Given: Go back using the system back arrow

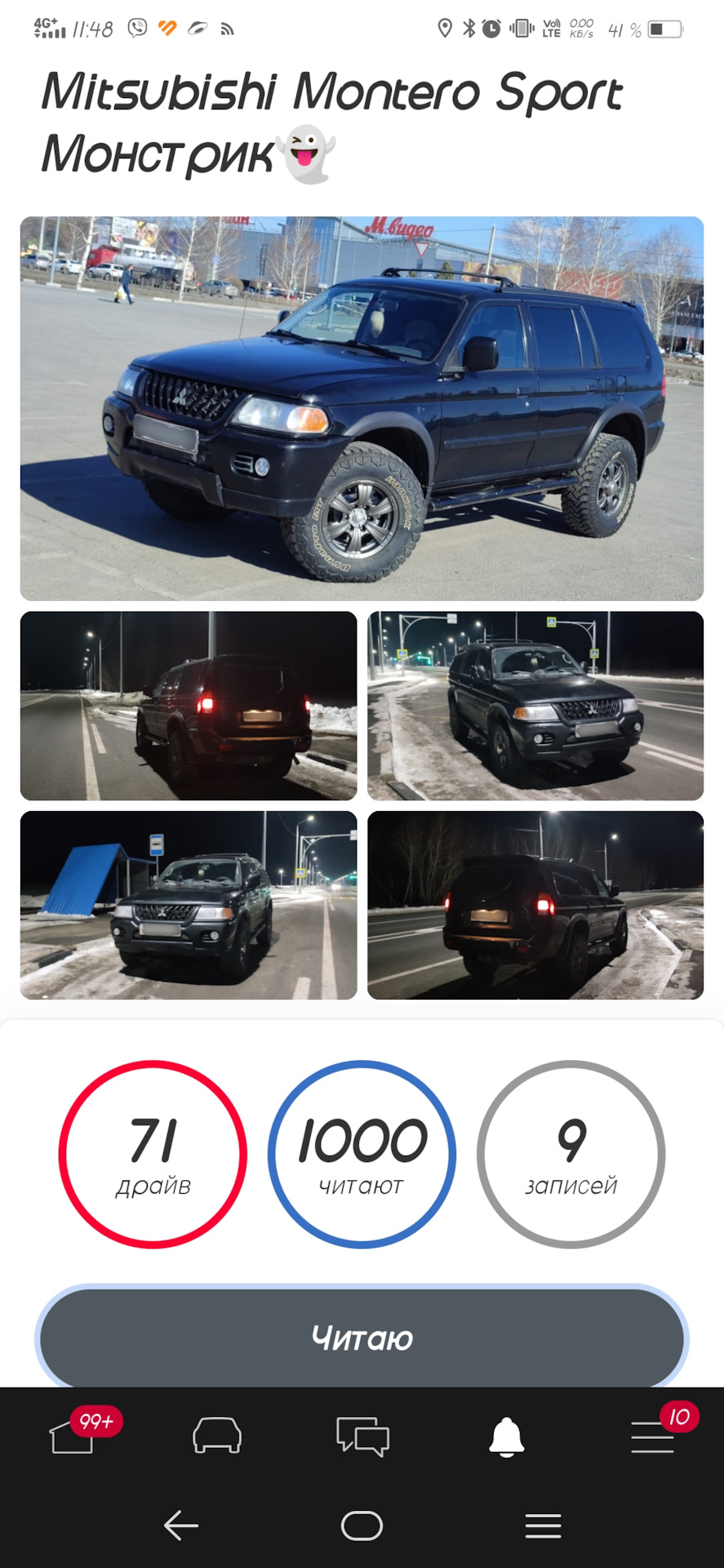Looking at the screenshot, I should pos(181,1526).
